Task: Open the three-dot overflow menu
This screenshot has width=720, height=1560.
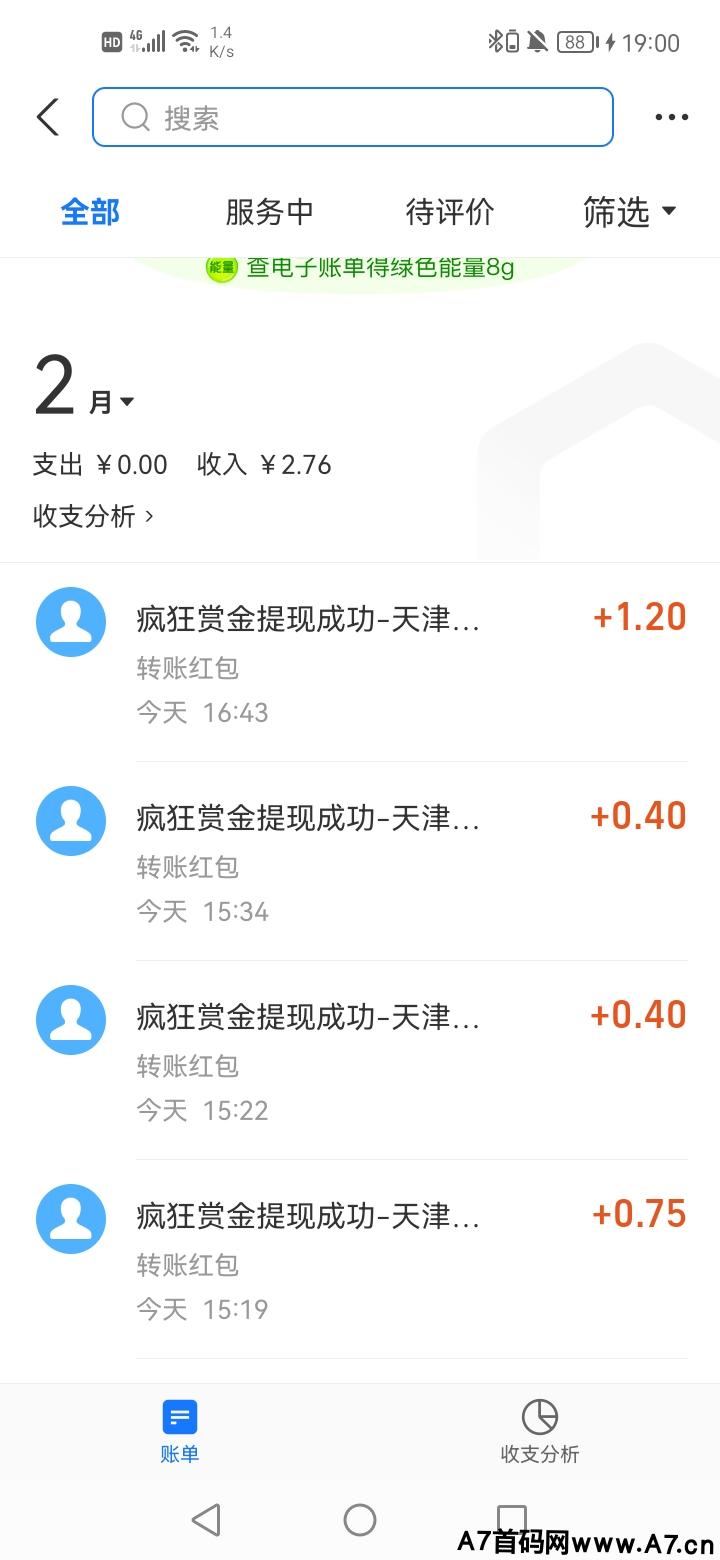Action: pos(671,117)
